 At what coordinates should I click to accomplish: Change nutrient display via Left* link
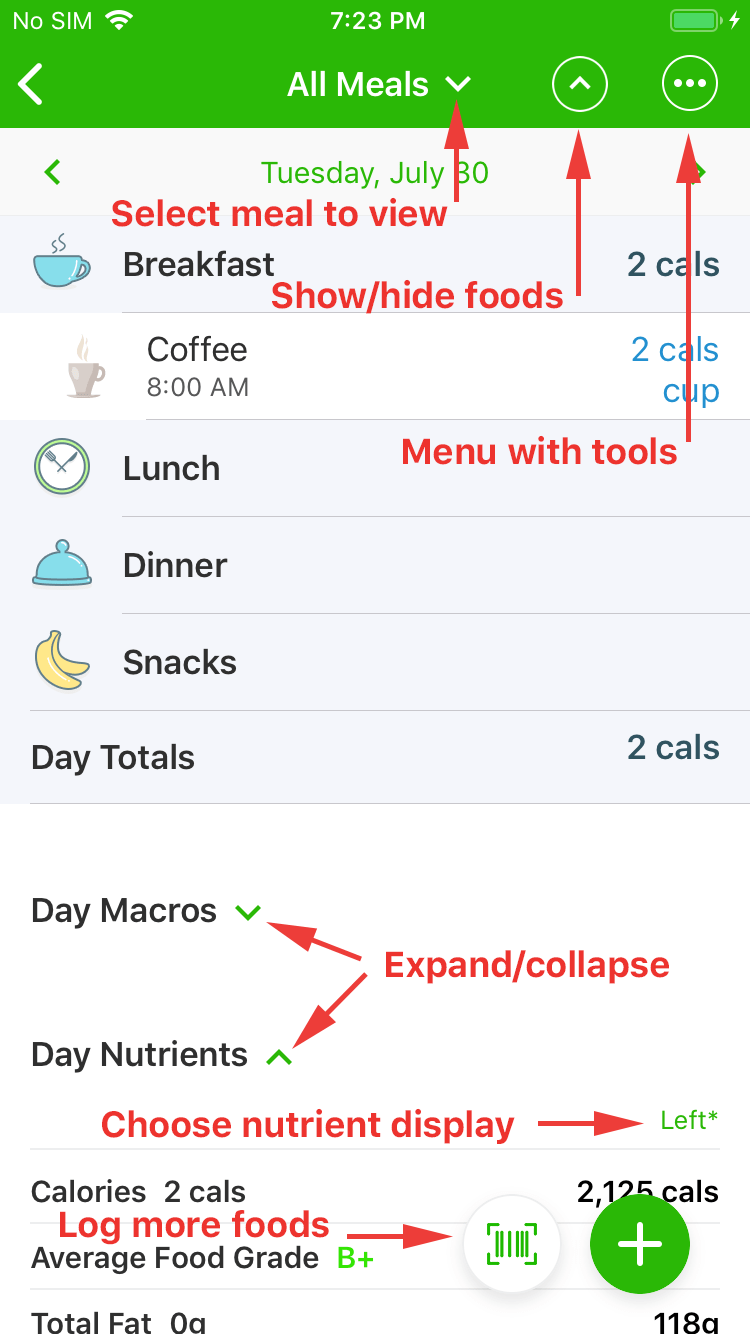(689, 1121)
